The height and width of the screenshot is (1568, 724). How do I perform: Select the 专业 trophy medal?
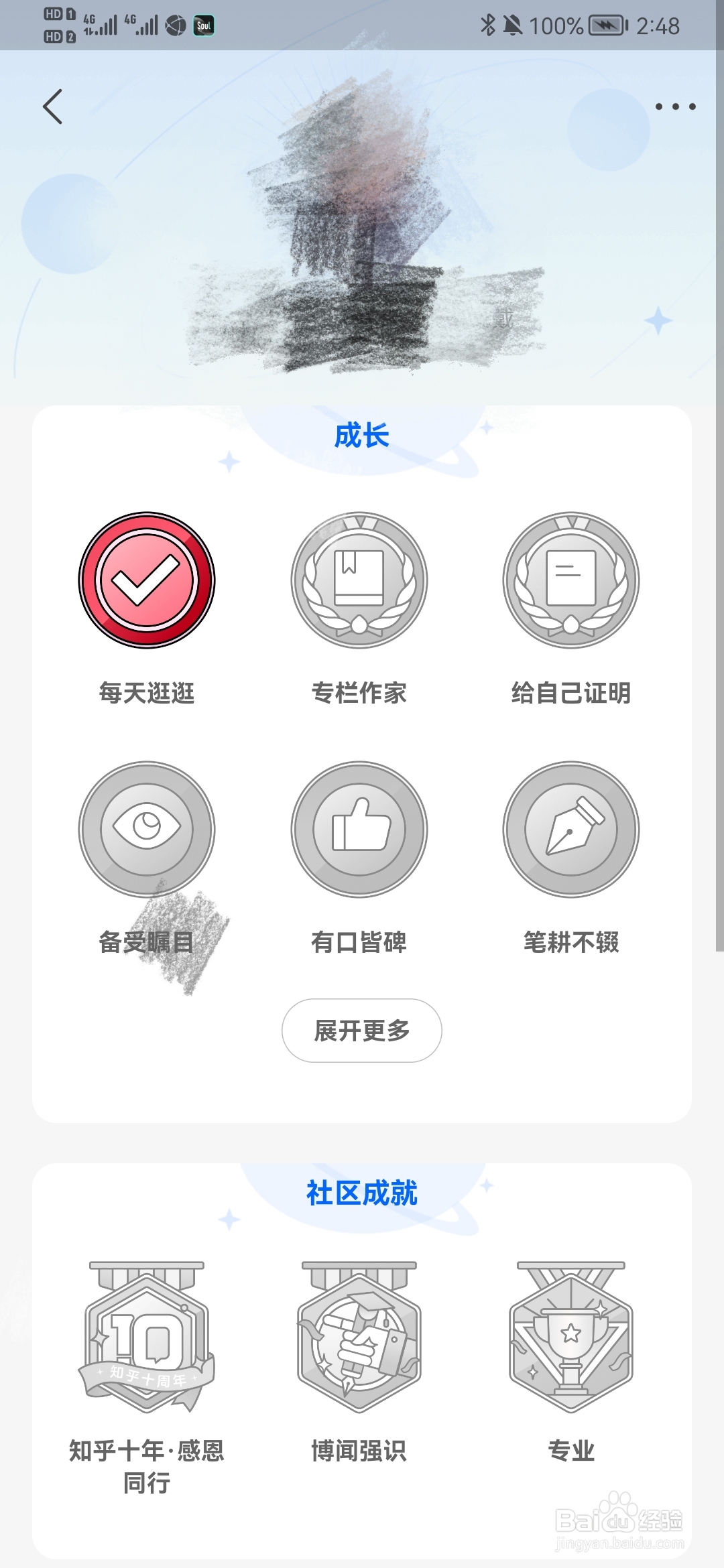(571, 1337)
